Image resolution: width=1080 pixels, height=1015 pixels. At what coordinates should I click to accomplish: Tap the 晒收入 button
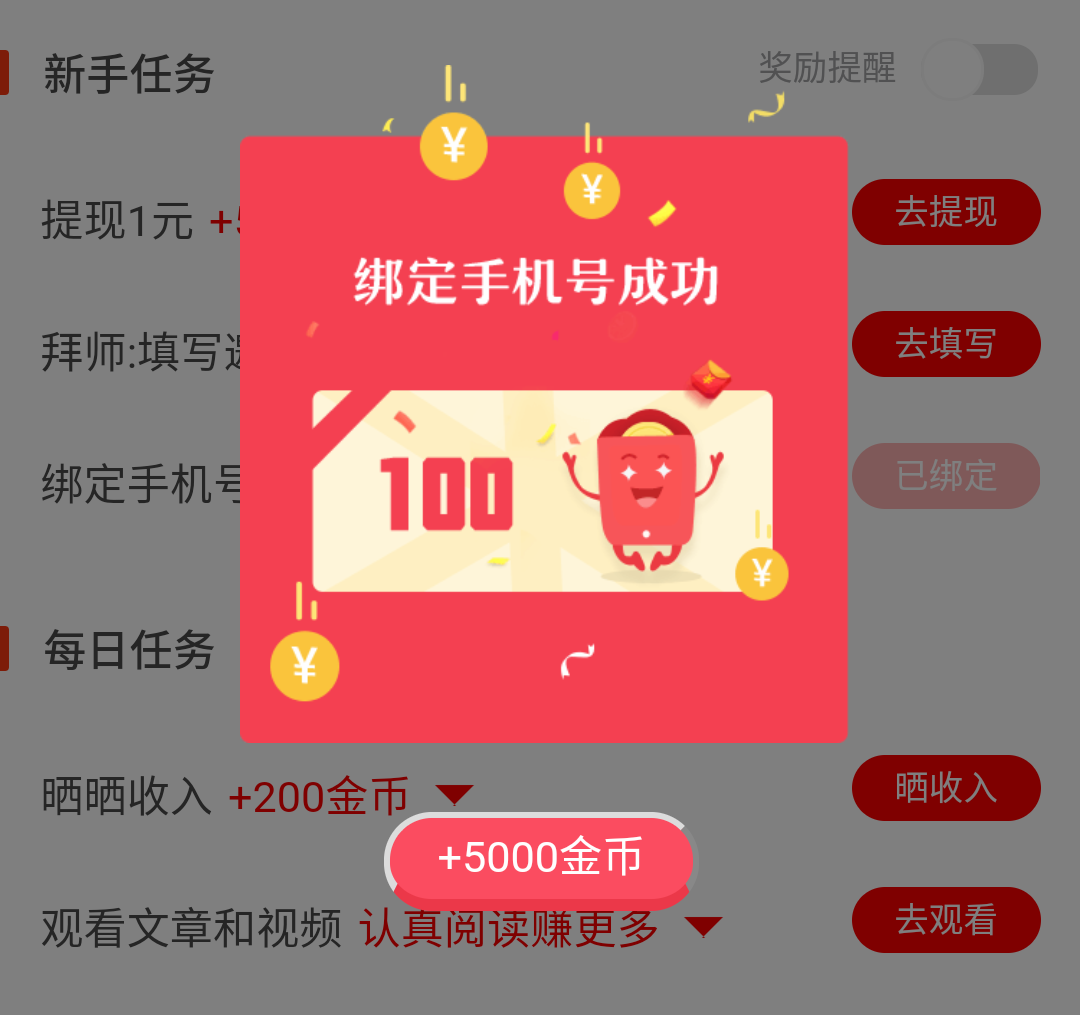[x=946, y=788]
